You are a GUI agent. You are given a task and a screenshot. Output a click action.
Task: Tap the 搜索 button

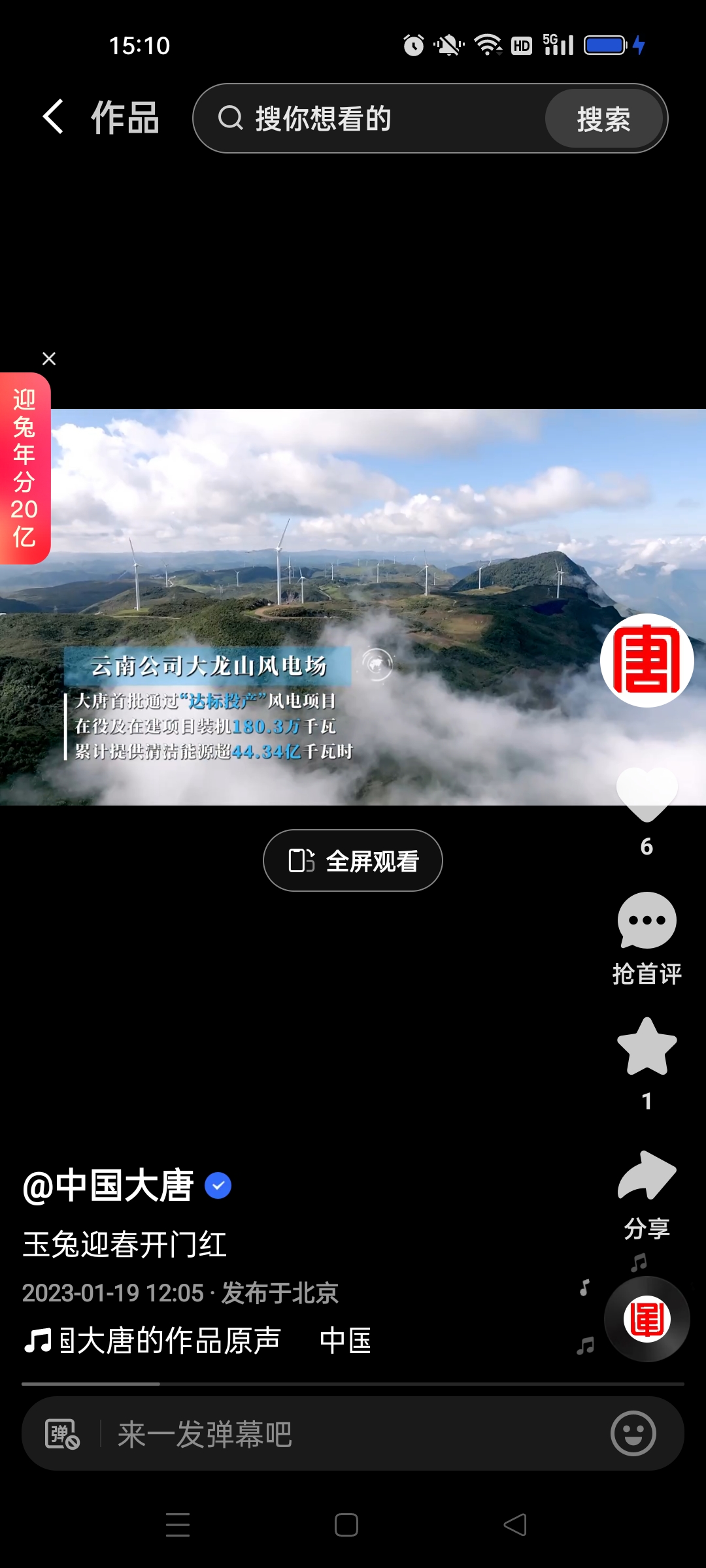tap(603, 119)
